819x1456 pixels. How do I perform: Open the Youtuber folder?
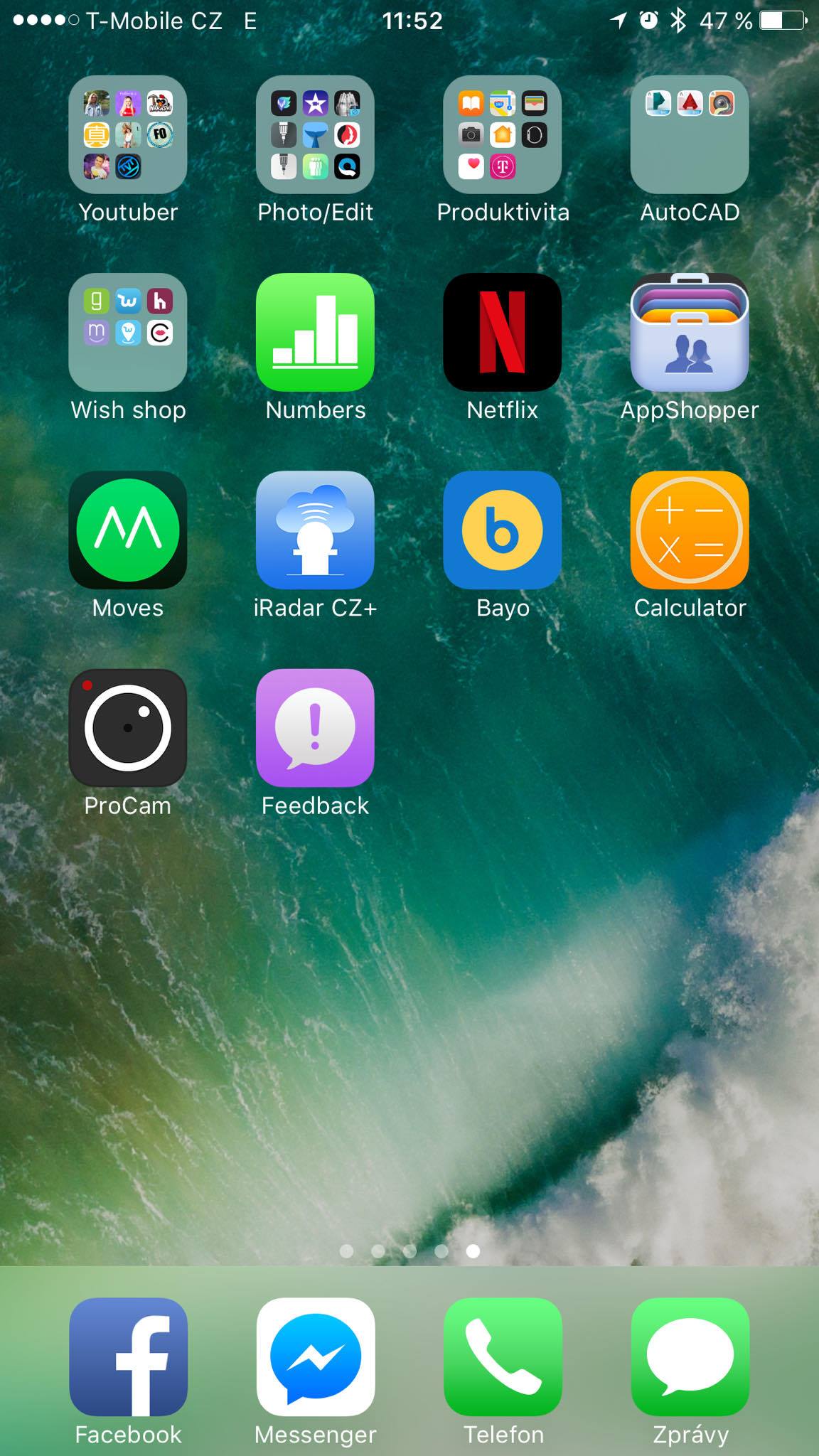click(x=128, y=134)
